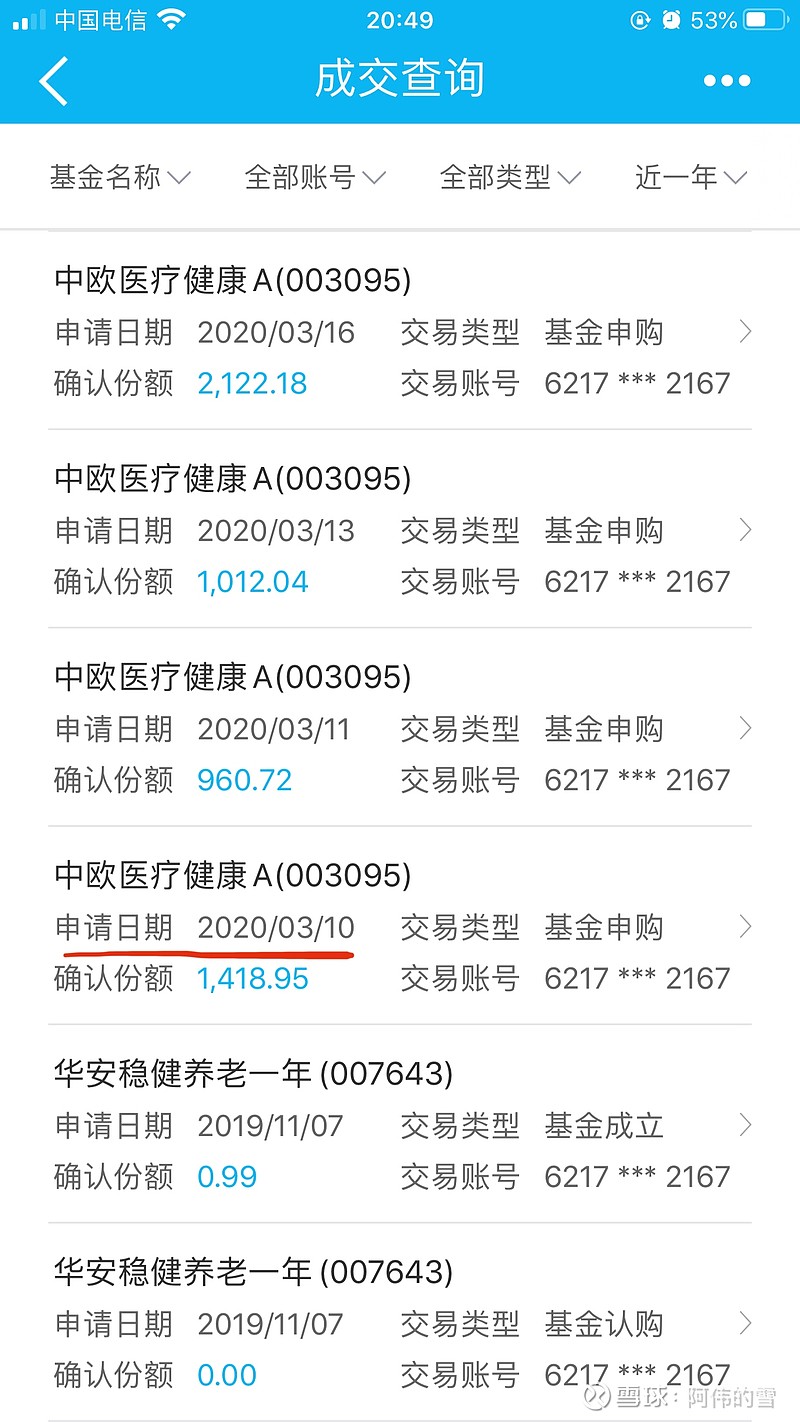Open the 全部账号 account selector

(x=315, y=176)
